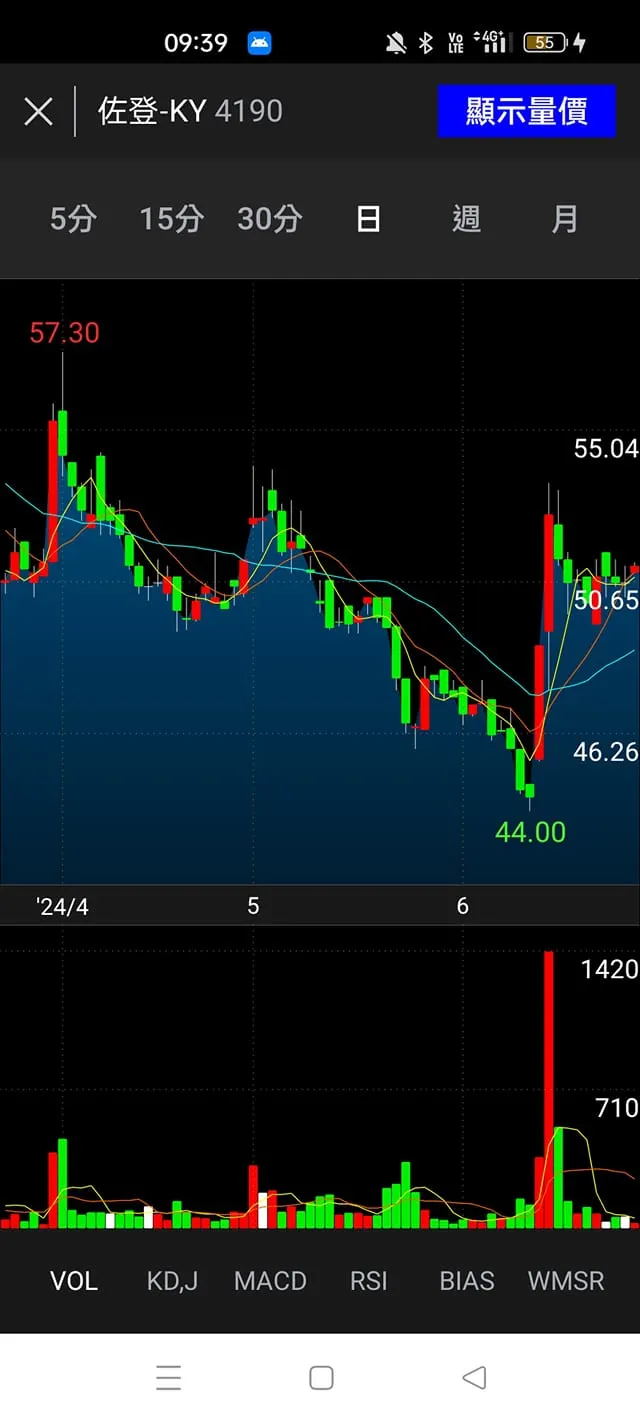Open the 月 monthly chart

point(565,219)
